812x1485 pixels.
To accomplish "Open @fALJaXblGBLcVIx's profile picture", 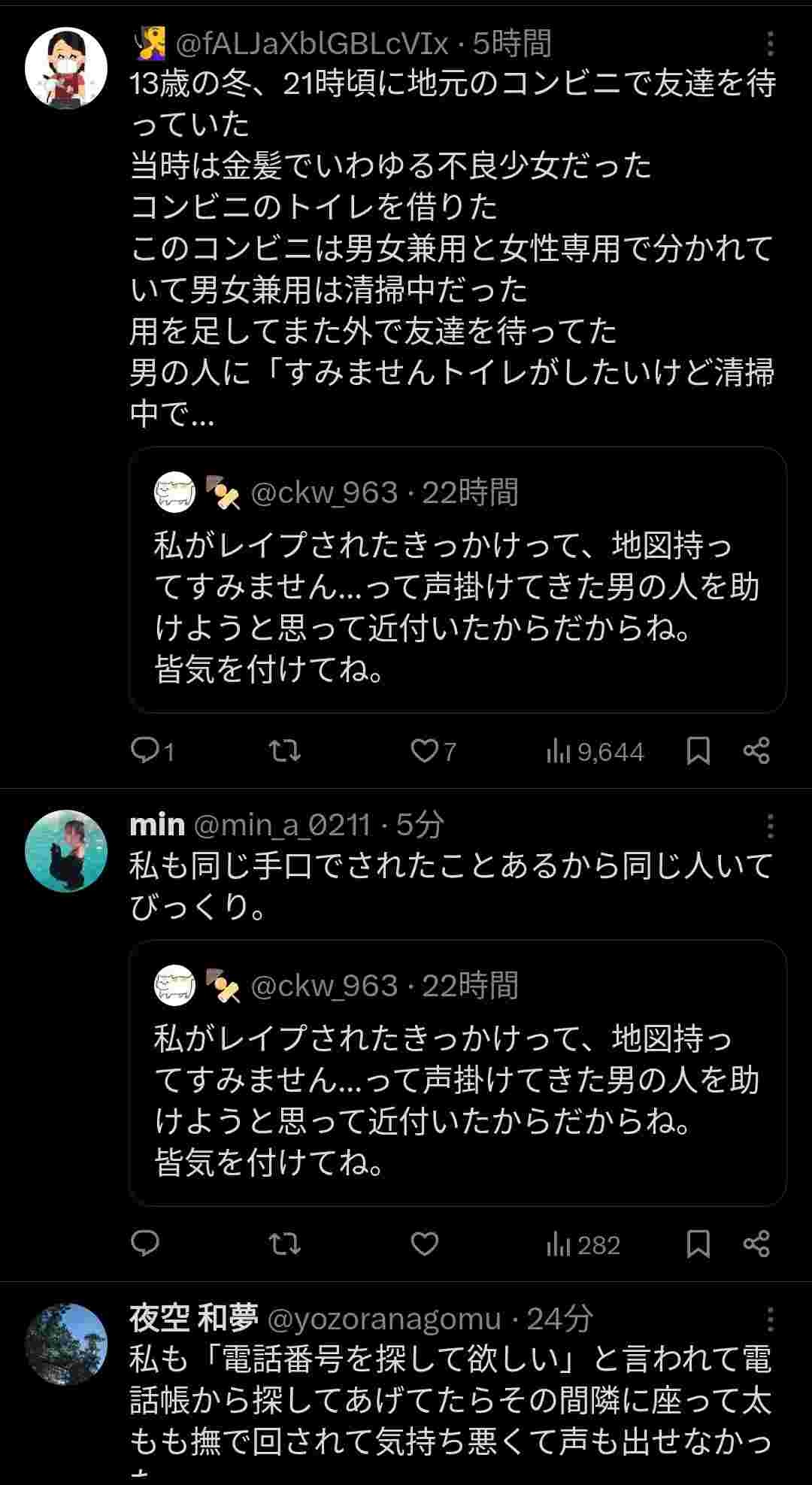I will 66,69.
